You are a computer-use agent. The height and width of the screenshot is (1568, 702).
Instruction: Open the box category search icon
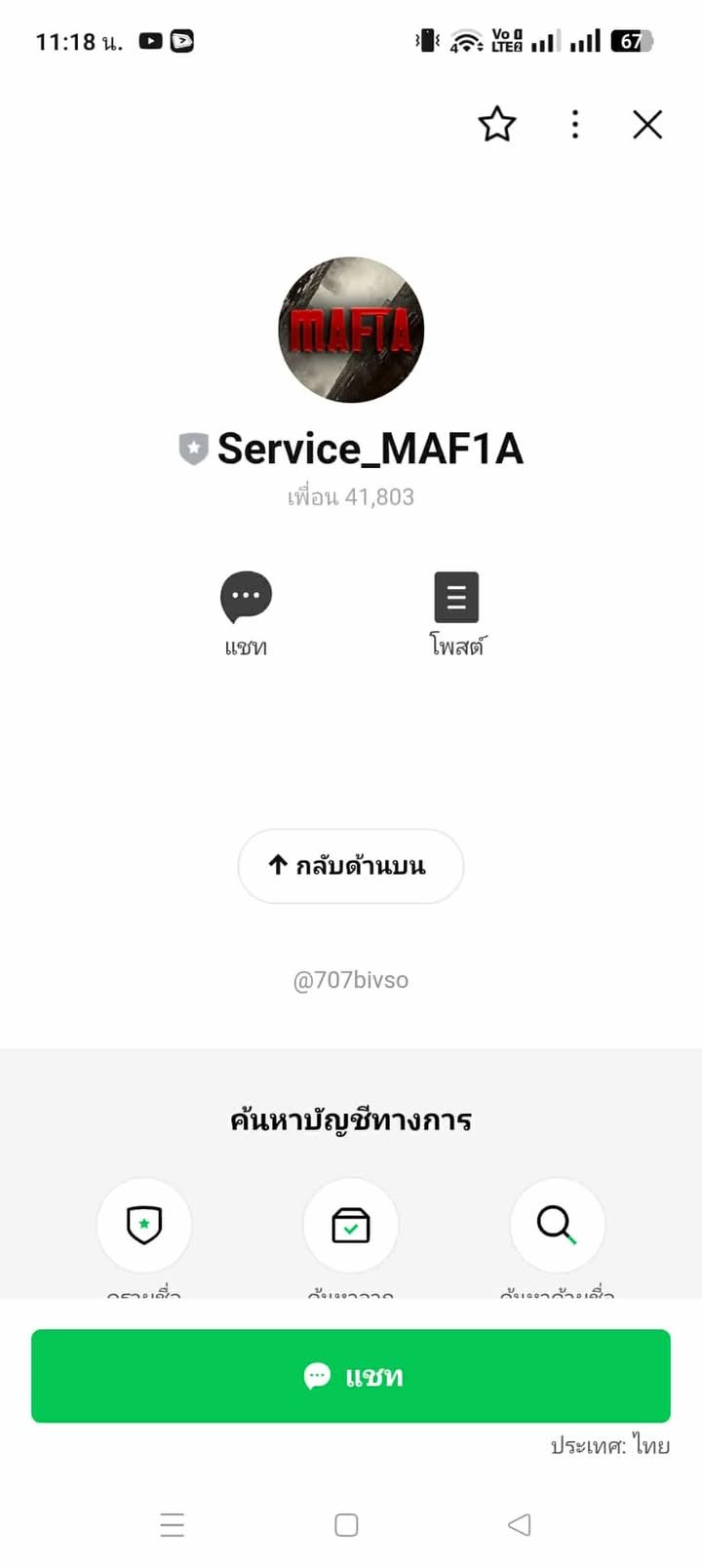[x=351, y=1225]
